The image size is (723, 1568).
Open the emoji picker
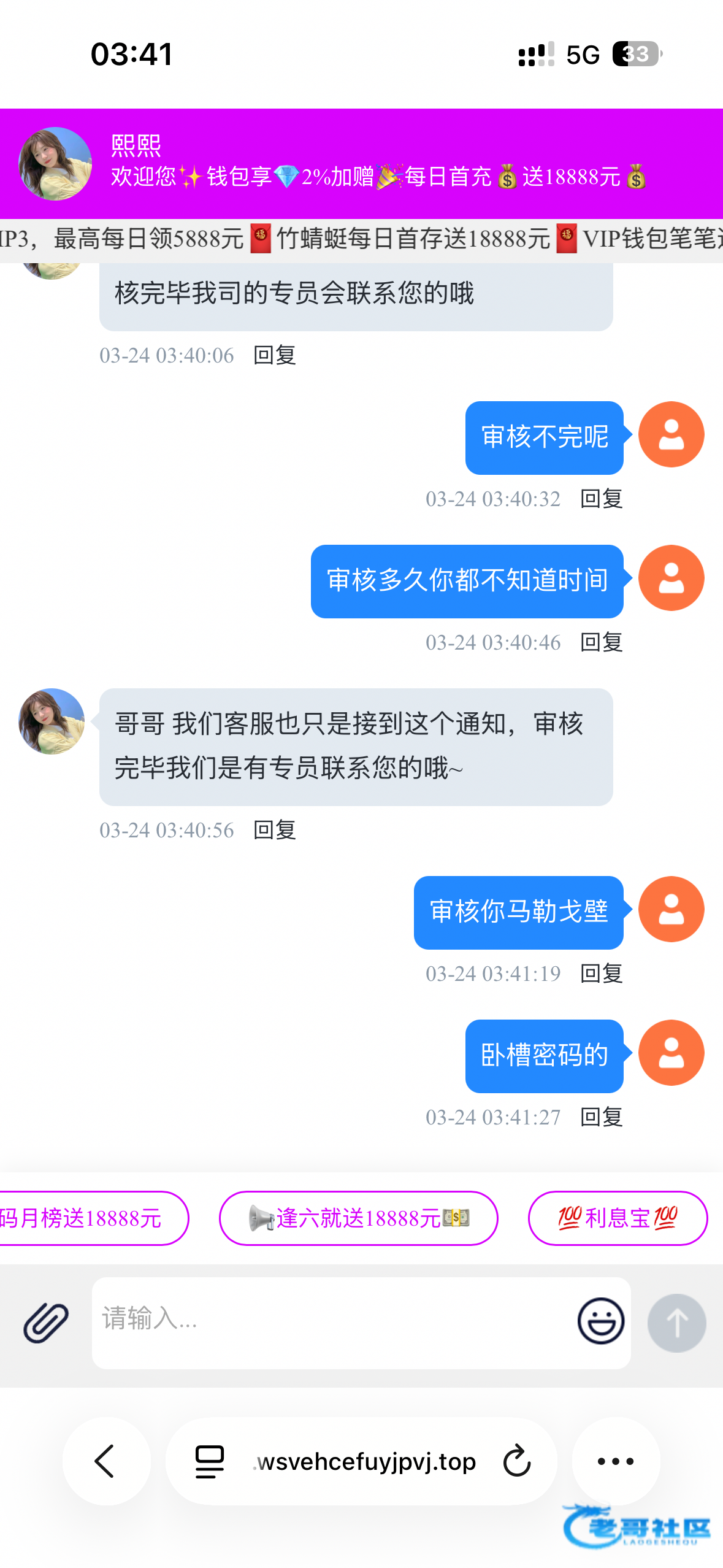point(600,1321)
